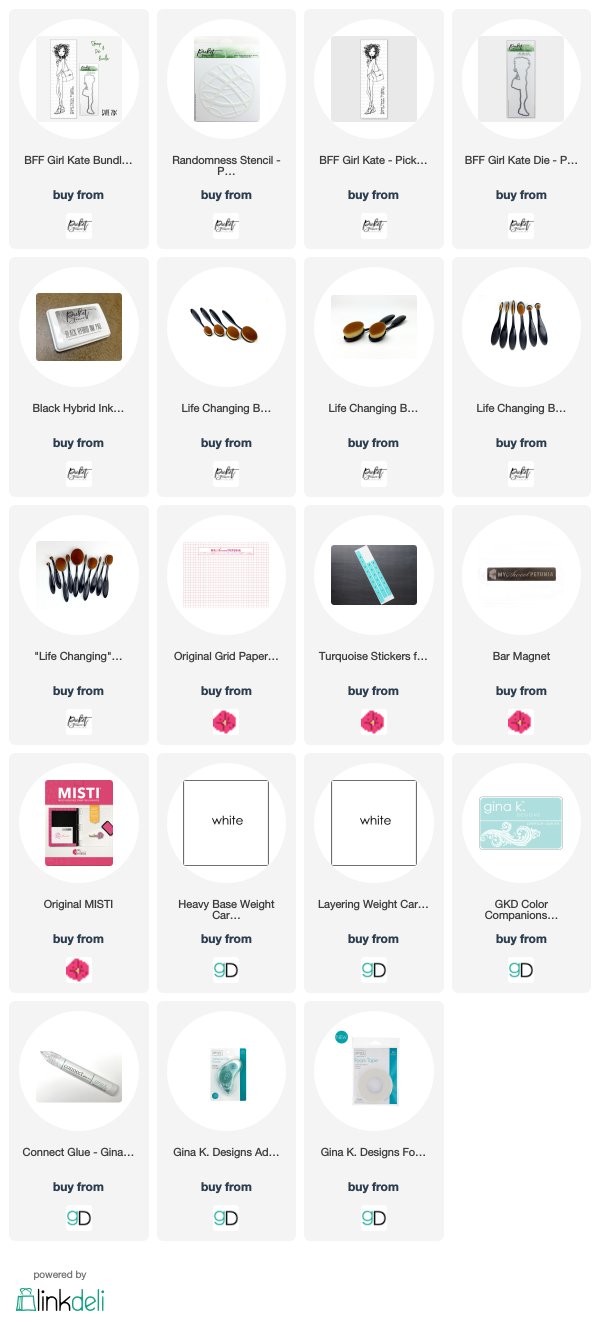Select the Layering Weight cardstock item
Screen dimensions: 600x1321
[x=373, y=873]
